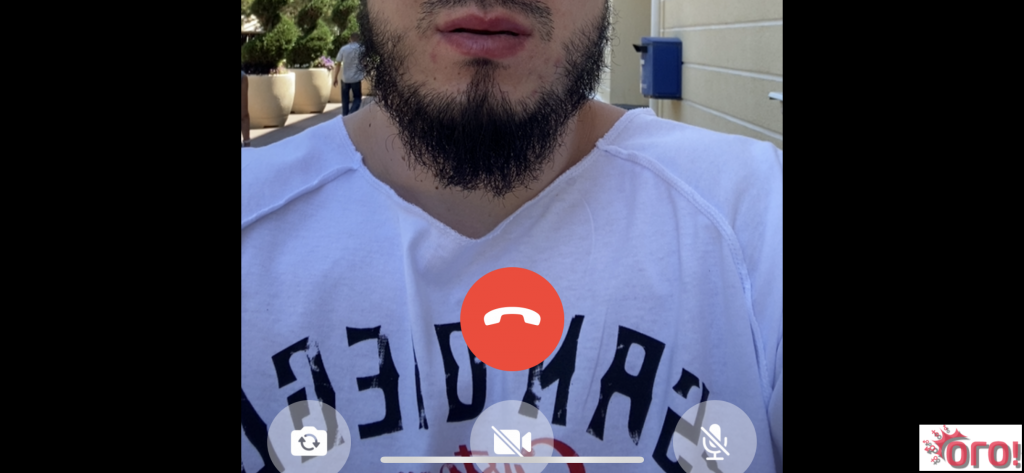Screen dimensions: 1024x473
Task: Mute the microphone
Action: [x=713, y=440]
